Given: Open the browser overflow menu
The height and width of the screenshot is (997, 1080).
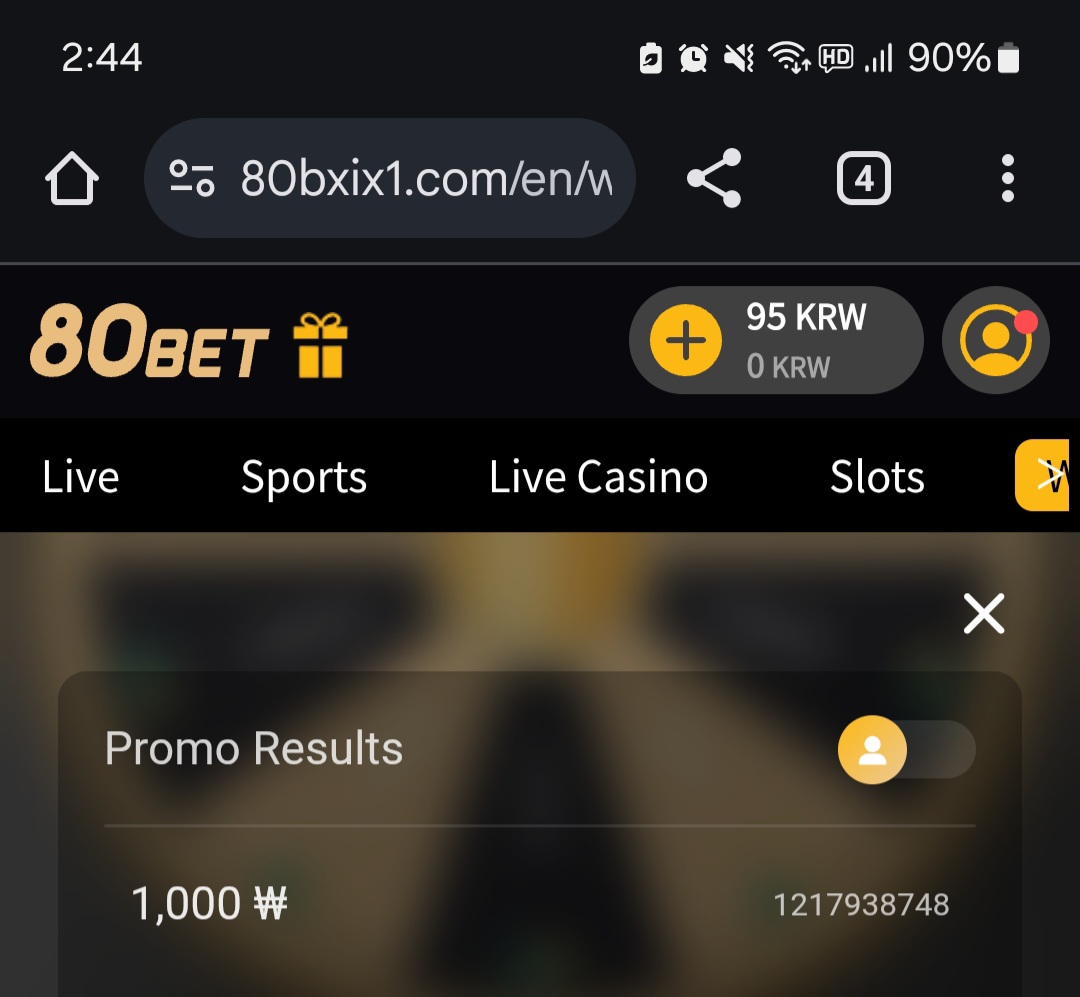Looking at the screenshot, I should coord(1007,179).
